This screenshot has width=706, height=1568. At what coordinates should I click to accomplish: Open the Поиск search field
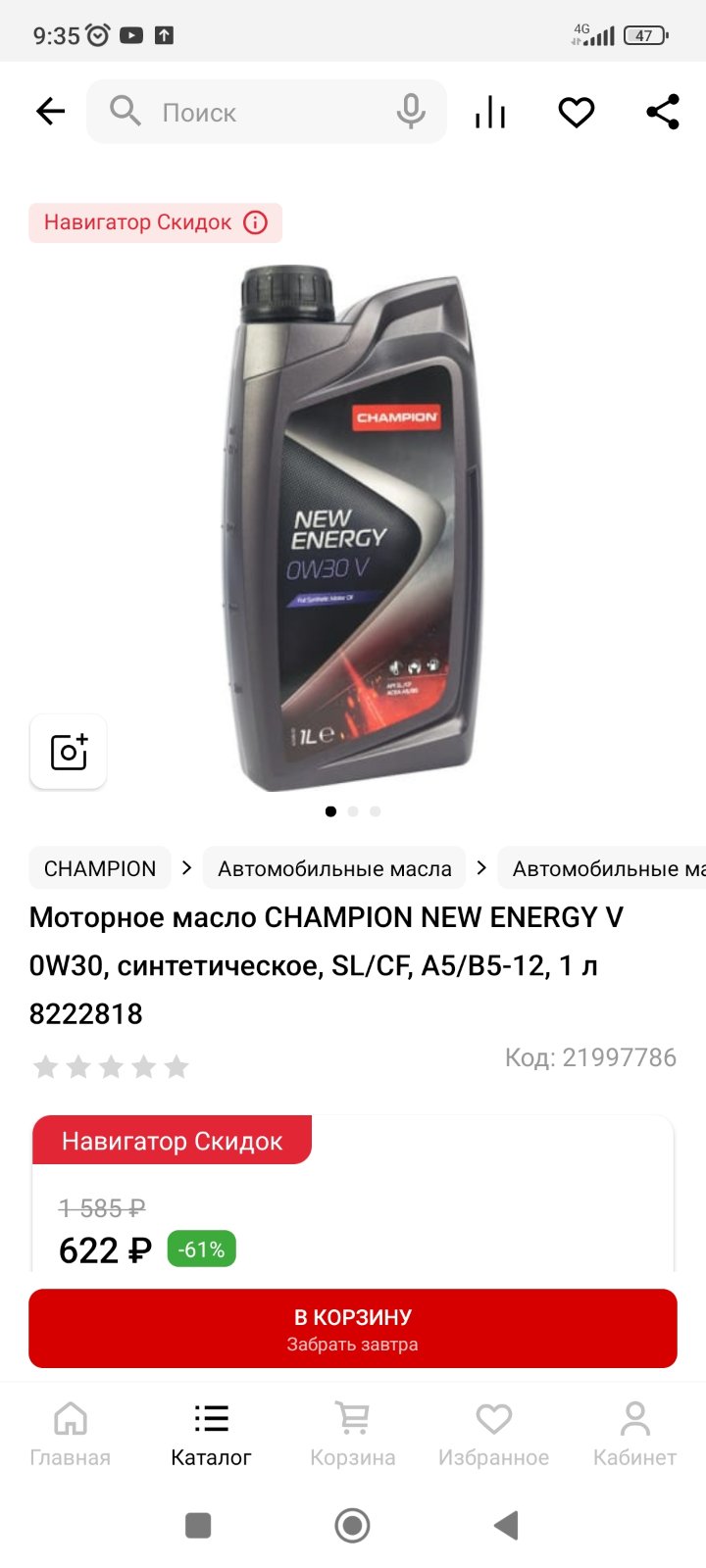(x=267, y=112)
